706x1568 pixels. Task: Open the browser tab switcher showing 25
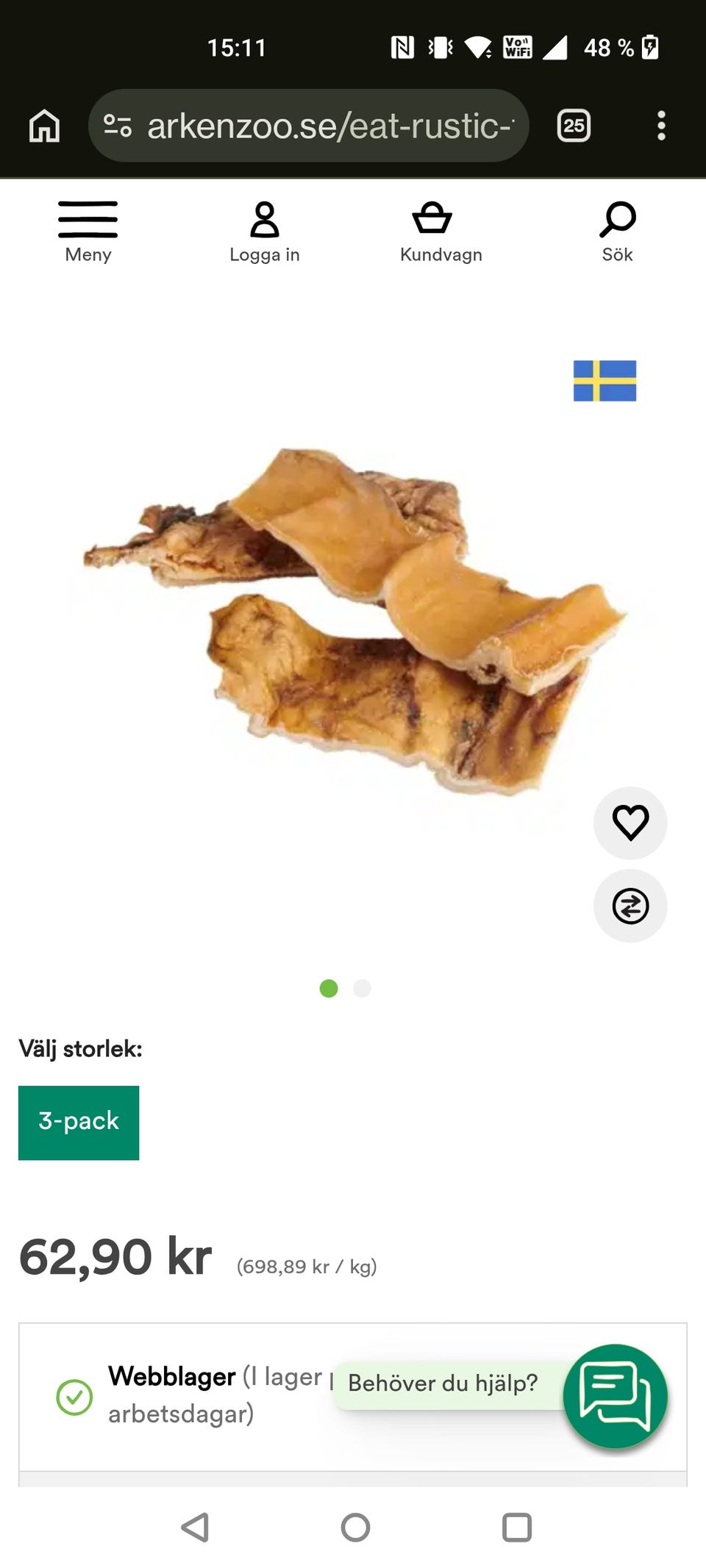click(x=574, y=126)
